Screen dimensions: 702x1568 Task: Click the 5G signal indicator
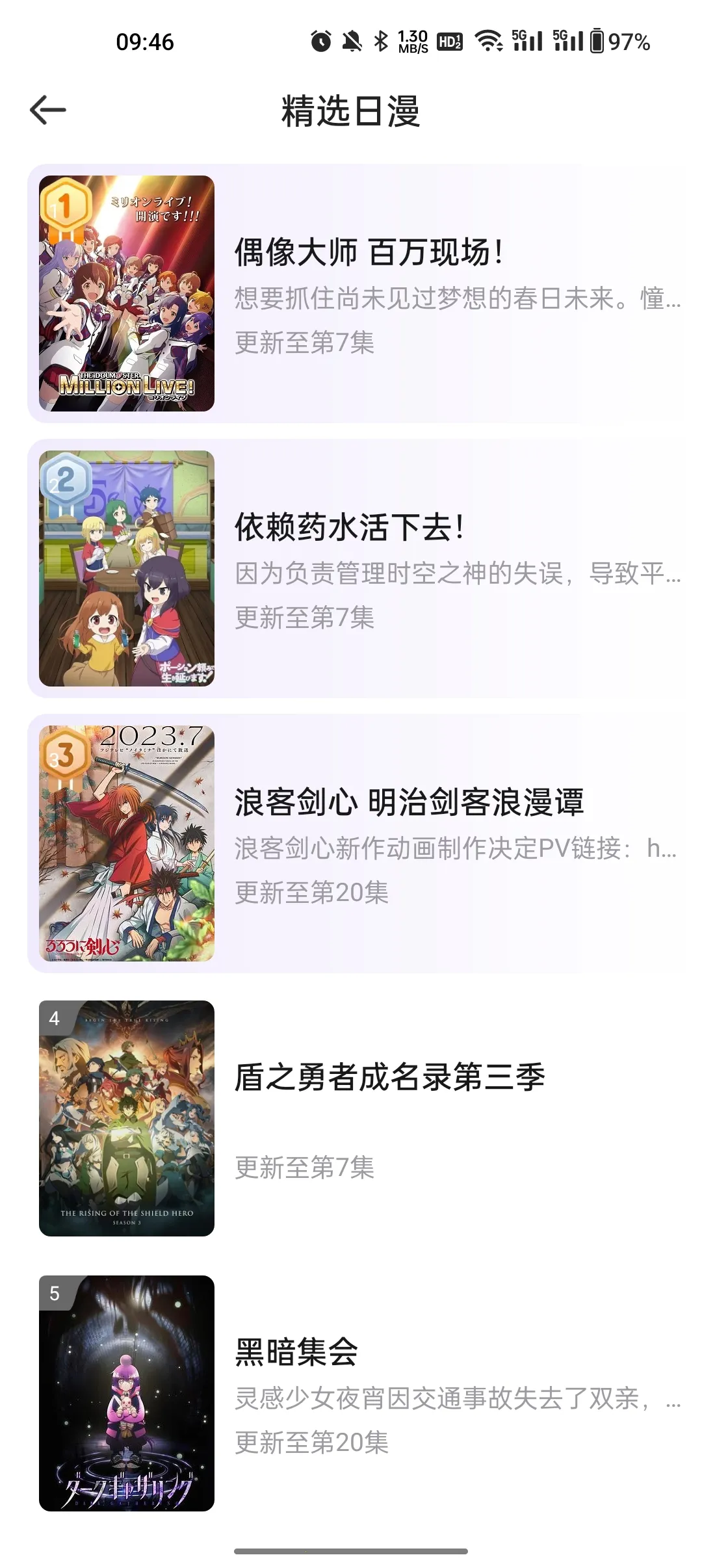click(x=528, y=39)
